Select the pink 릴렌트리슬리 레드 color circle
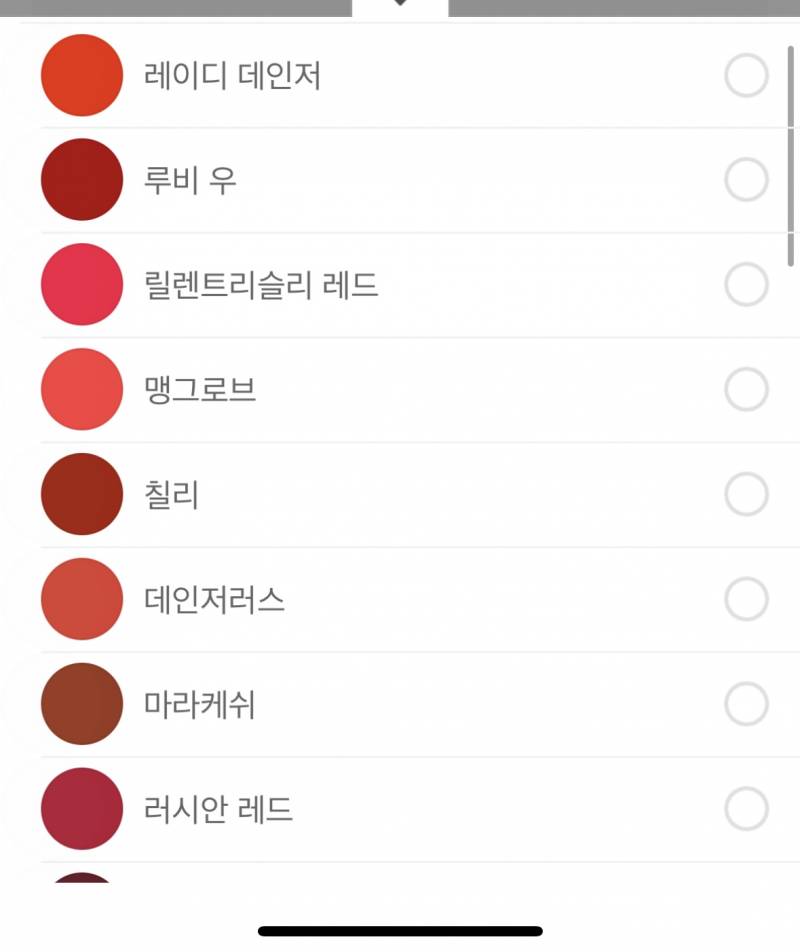800x952 pixels. [82, 283]
